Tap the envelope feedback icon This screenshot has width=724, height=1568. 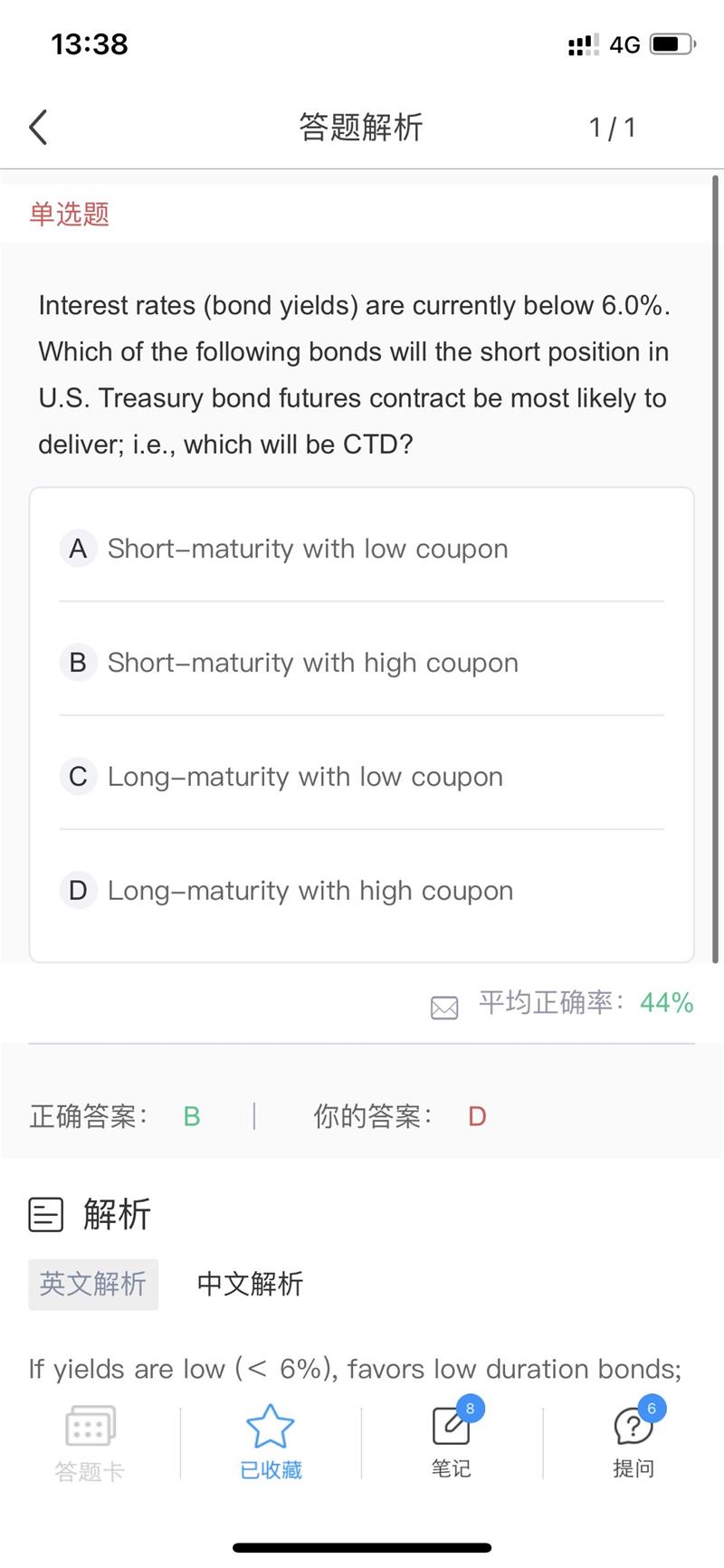pos(444,1007)
